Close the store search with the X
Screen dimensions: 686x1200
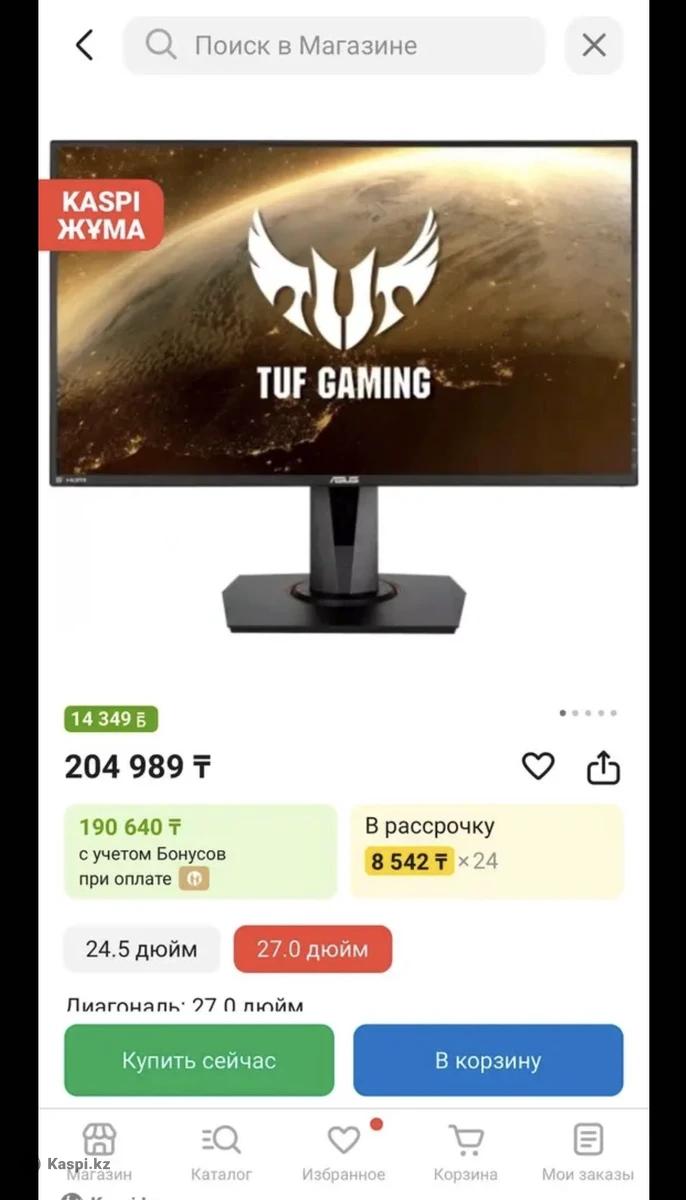coord(594,45)
